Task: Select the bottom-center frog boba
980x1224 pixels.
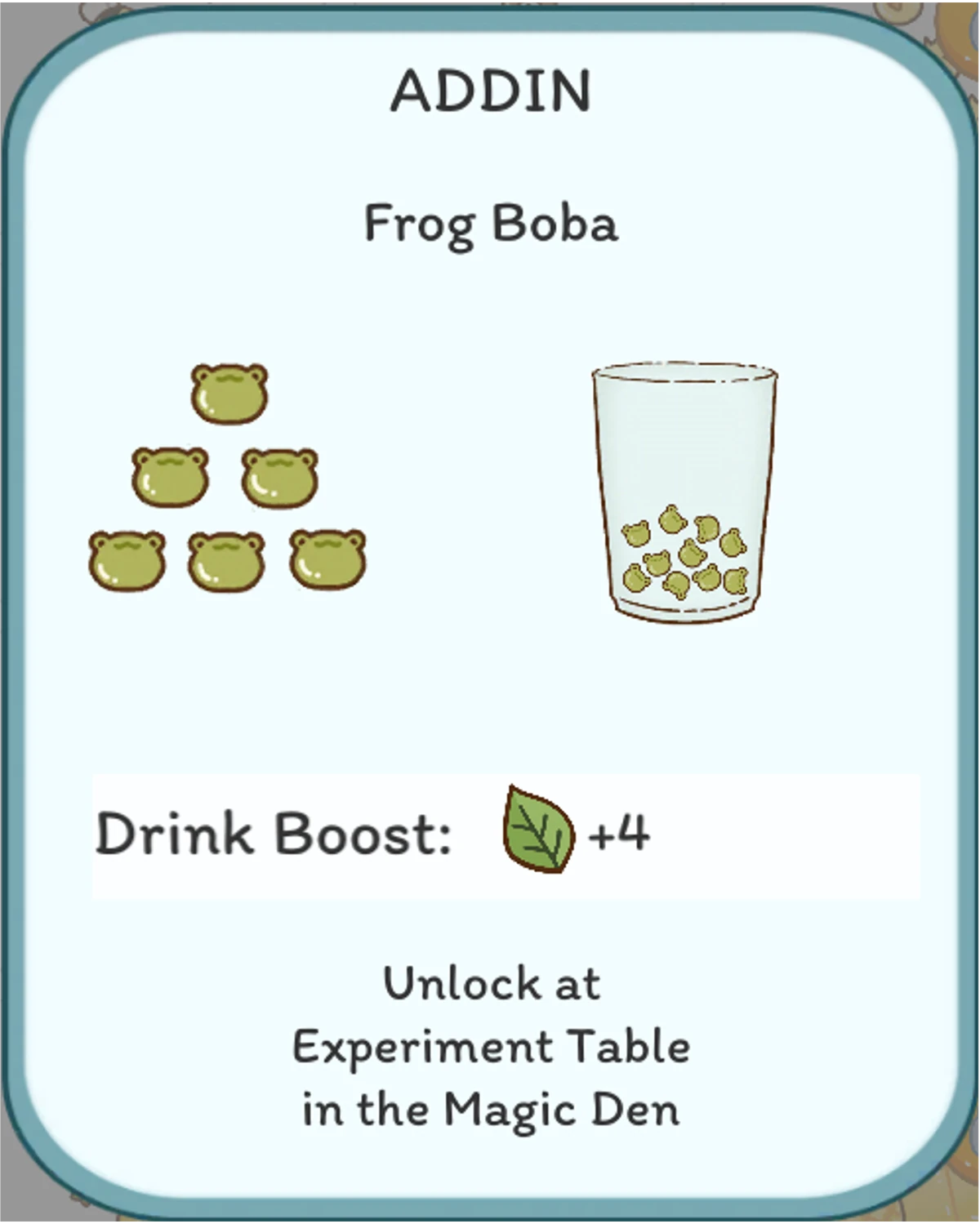Action: pyautogui.click(x=227, y=562)
